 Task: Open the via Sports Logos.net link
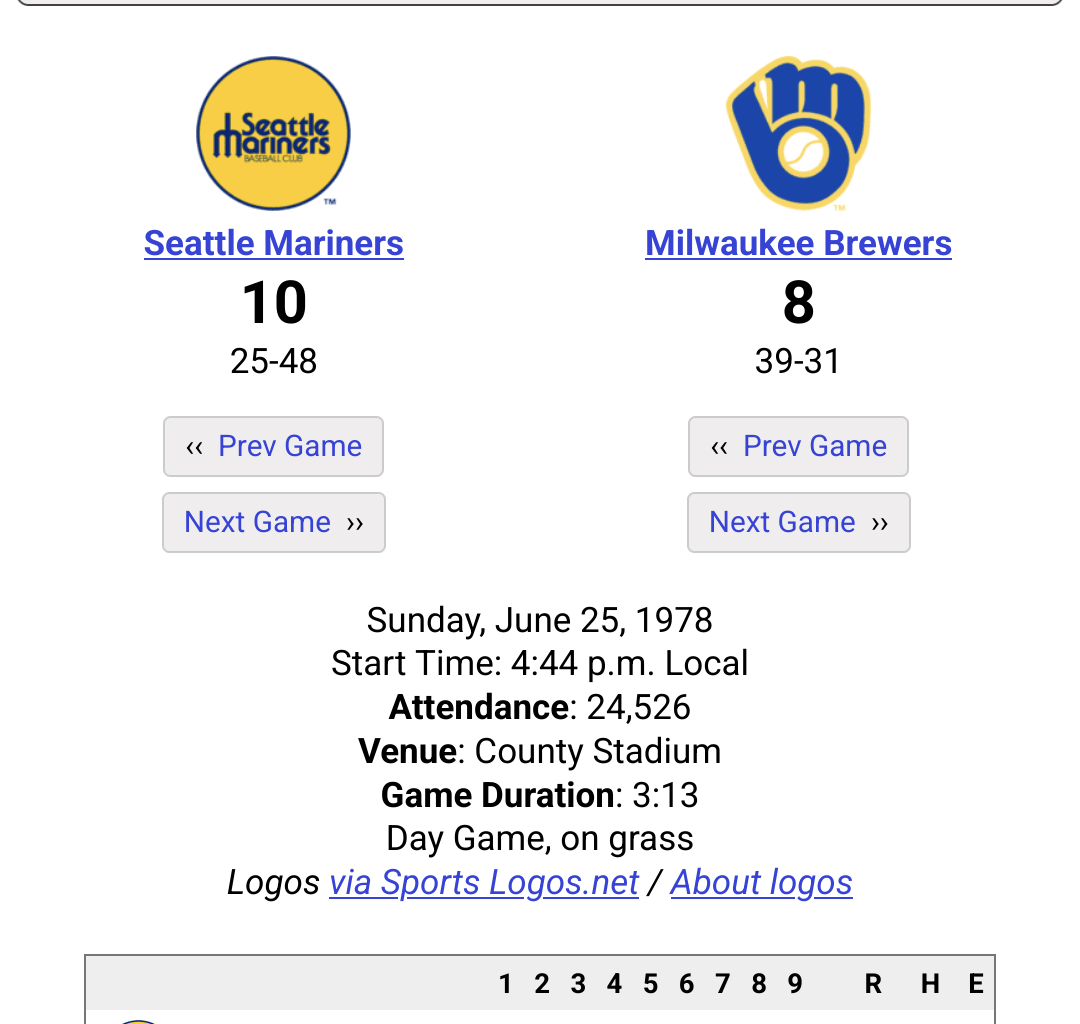(x=484, y=883)
